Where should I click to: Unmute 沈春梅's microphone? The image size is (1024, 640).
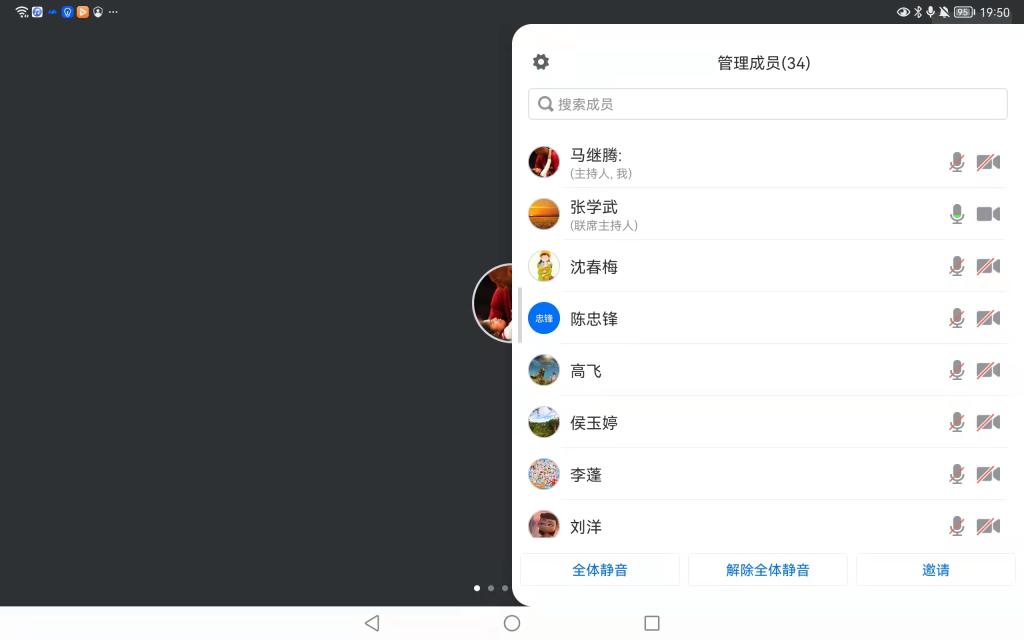957,266
